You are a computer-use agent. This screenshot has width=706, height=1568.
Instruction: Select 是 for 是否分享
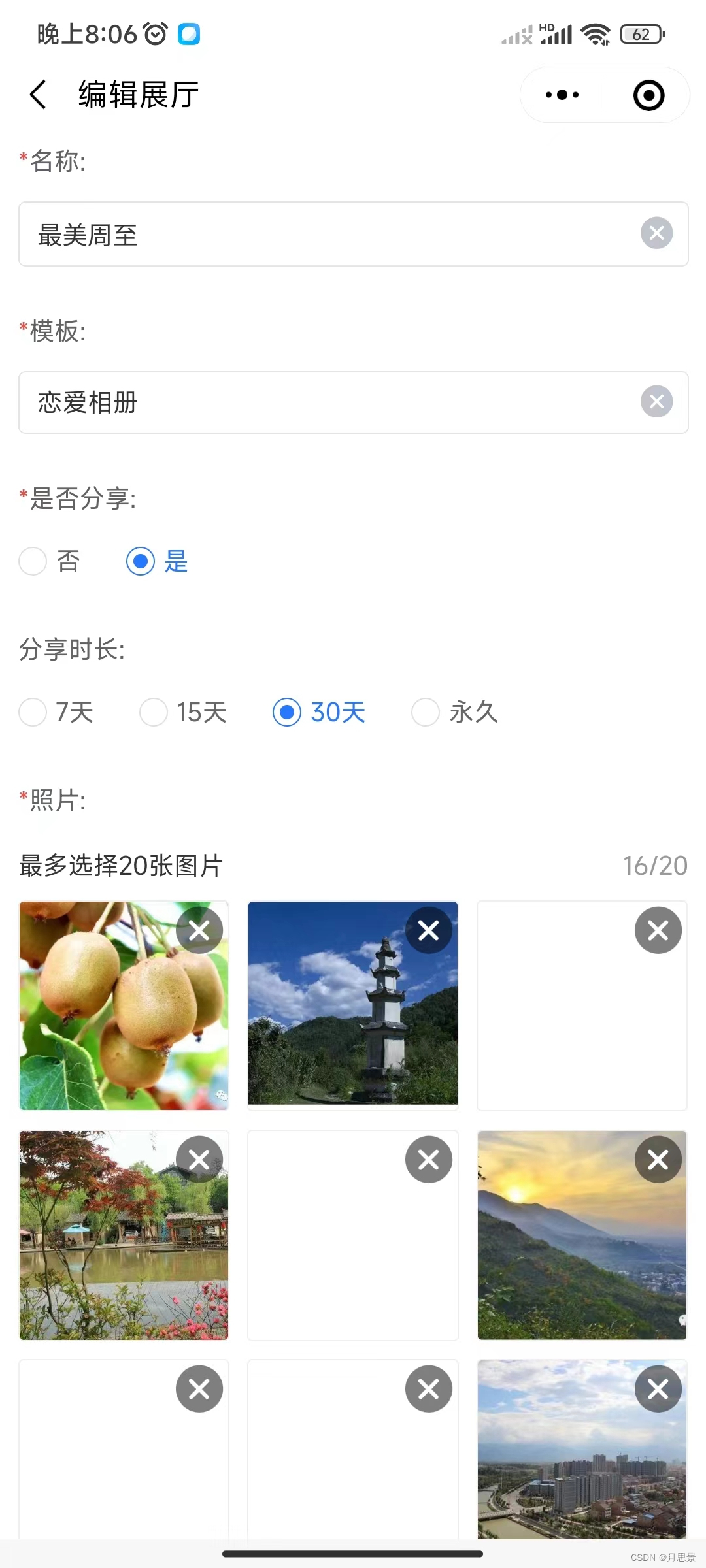click(141, 561)
